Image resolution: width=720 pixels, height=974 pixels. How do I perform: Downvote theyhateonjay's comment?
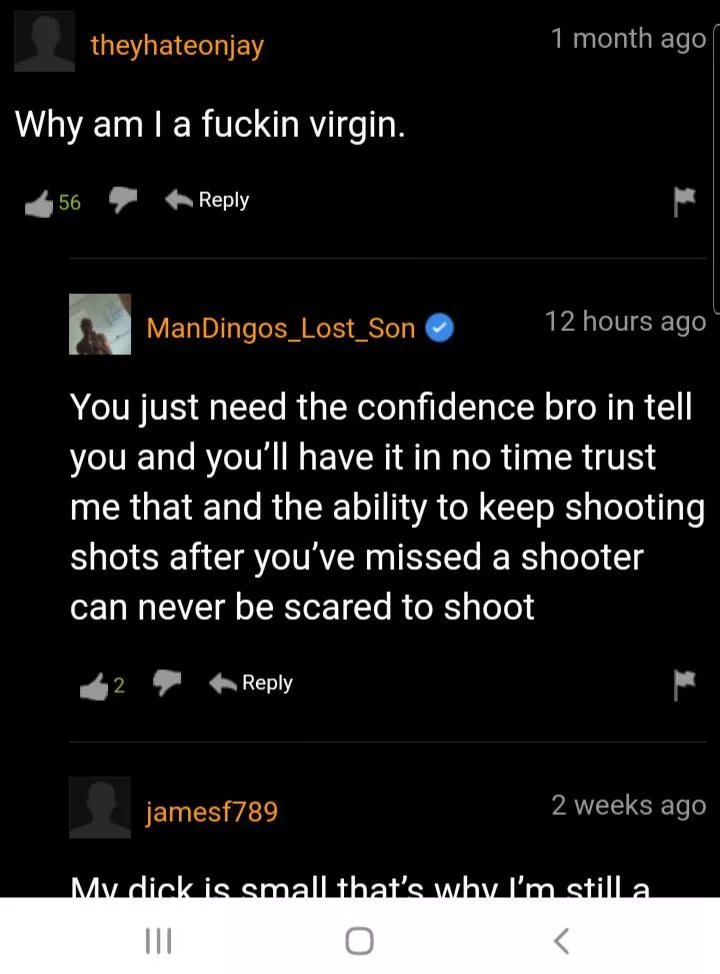click(x=122, y=201)
